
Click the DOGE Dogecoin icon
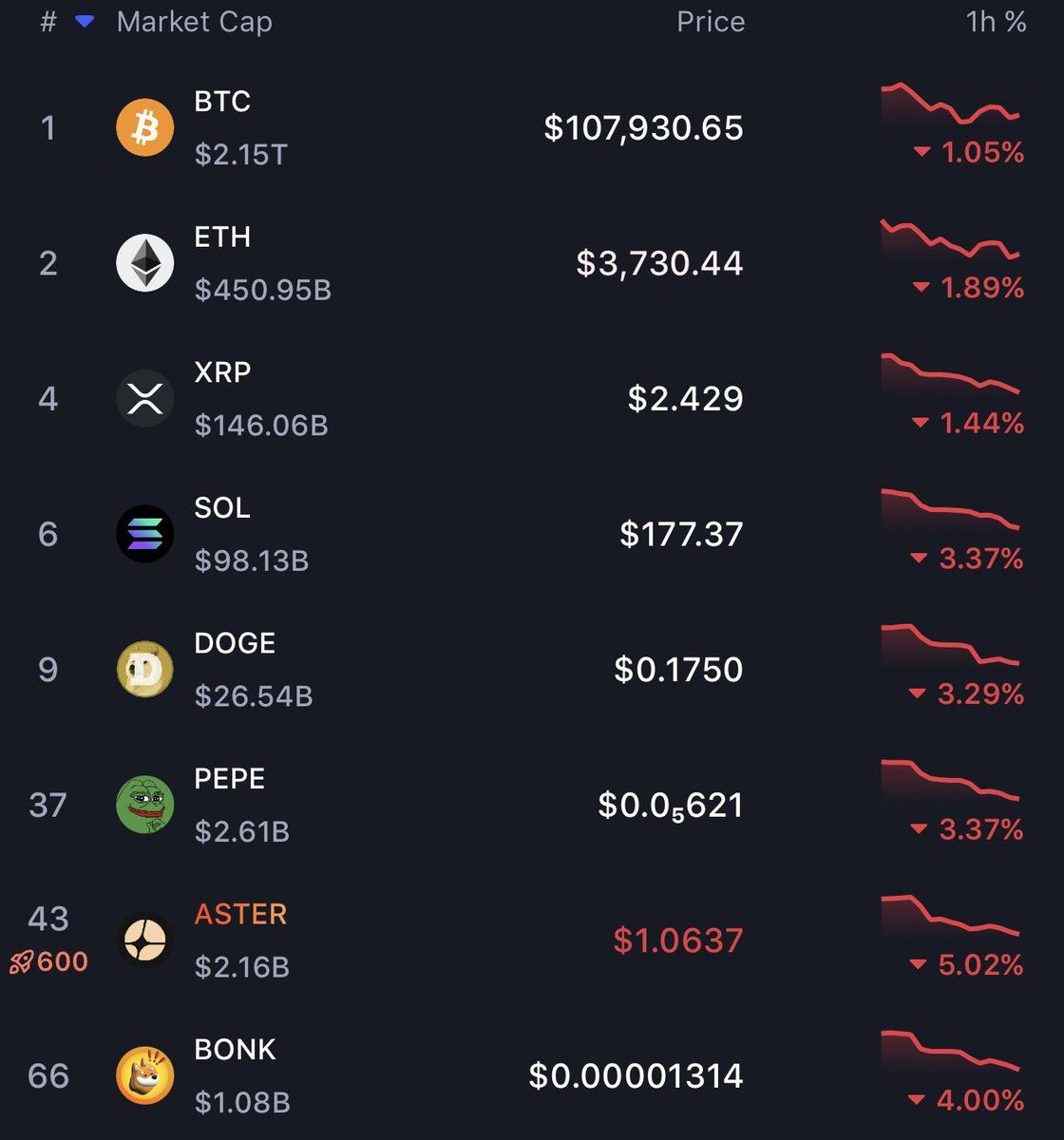pyautogui.click(x=144, y=669)
